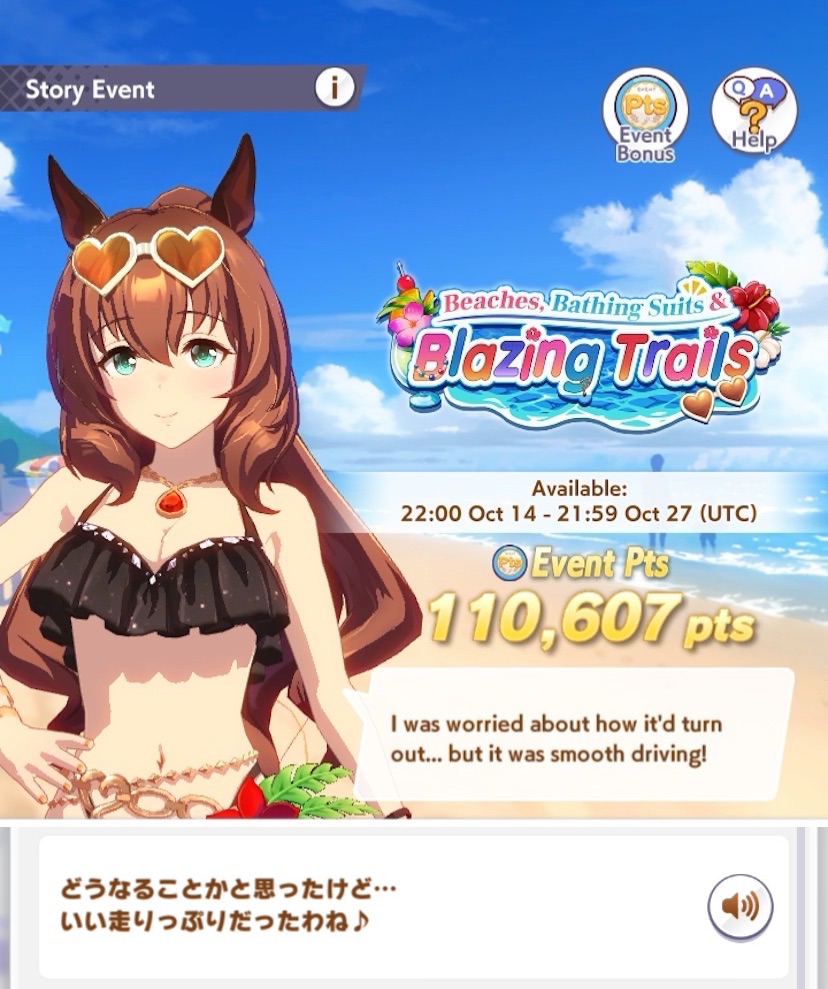
Task: Open the Story Event info icon
Action: (x=335, y=89)
